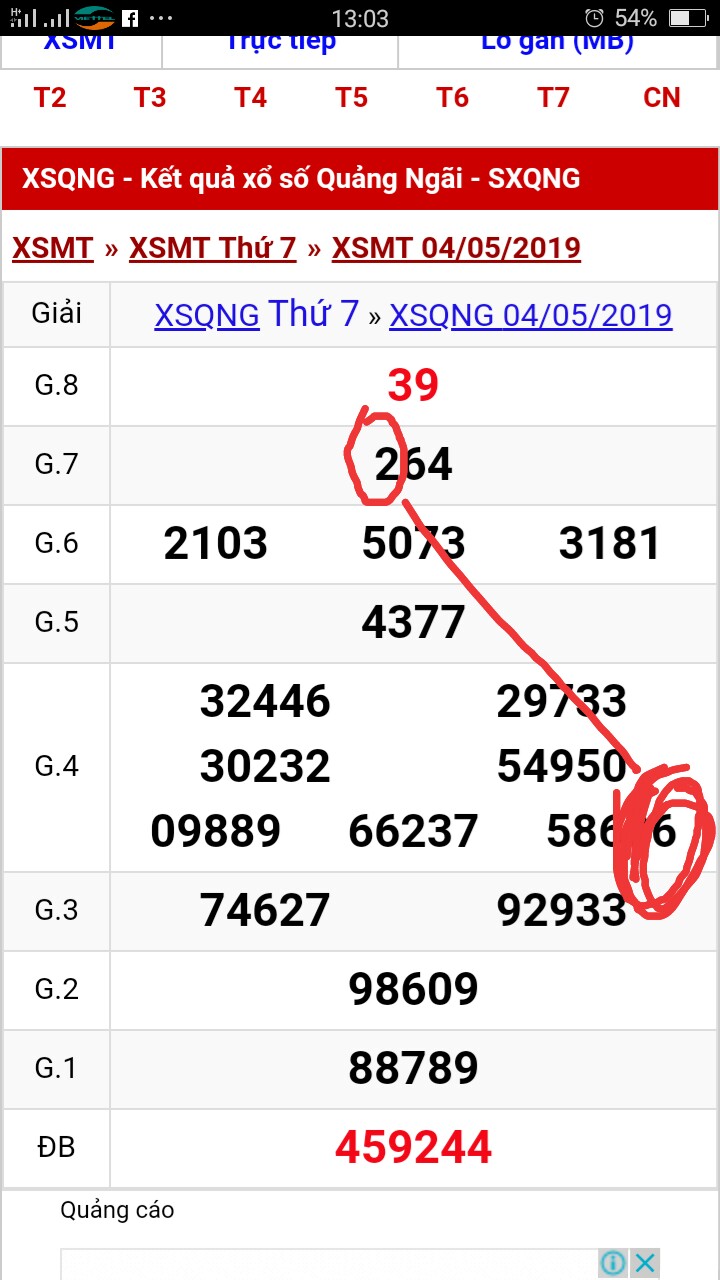Close the advertisement with X icon
The width and height of the screenshot is (720, 1280).
pos(645,1263)
